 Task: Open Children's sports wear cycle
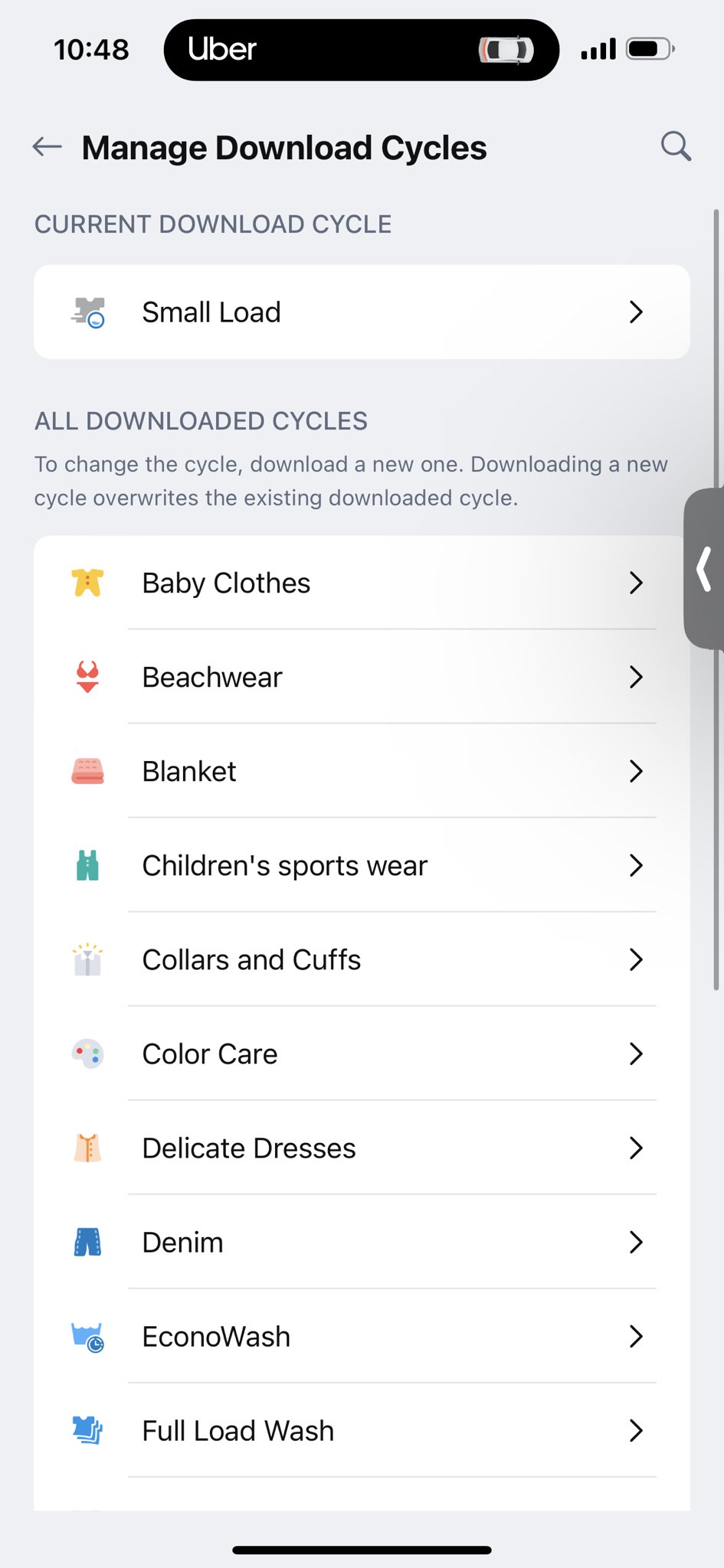362,865
